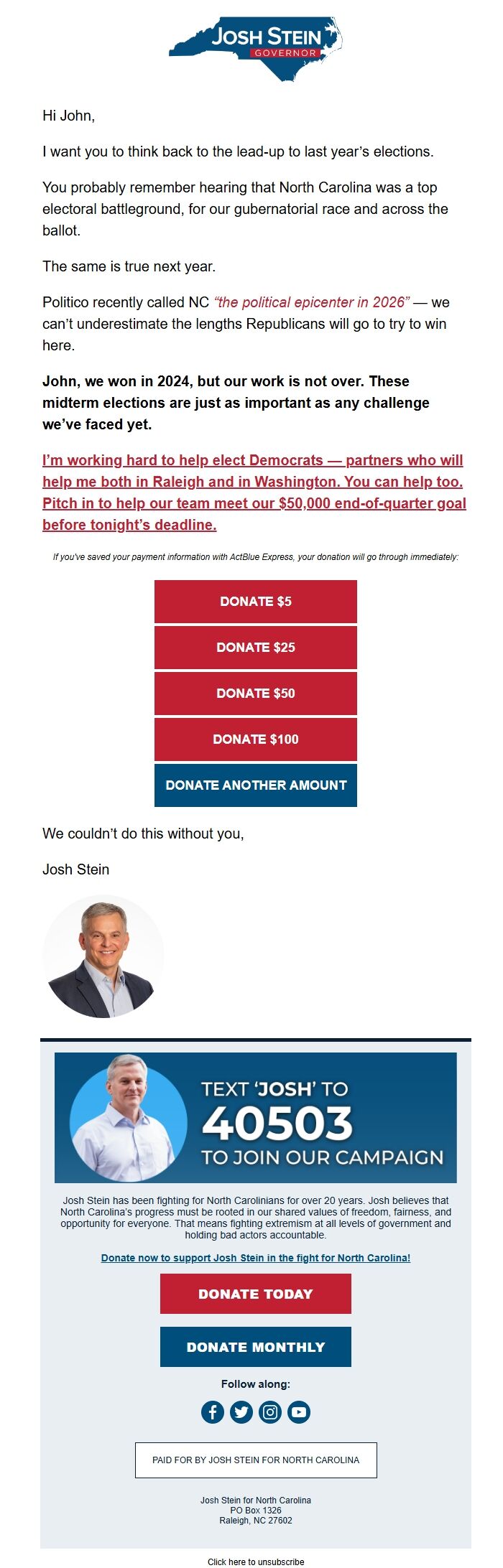Tap the Donate $5 button
The height and width of the screenshot is (1568, 503).
[x=255, y=602]
